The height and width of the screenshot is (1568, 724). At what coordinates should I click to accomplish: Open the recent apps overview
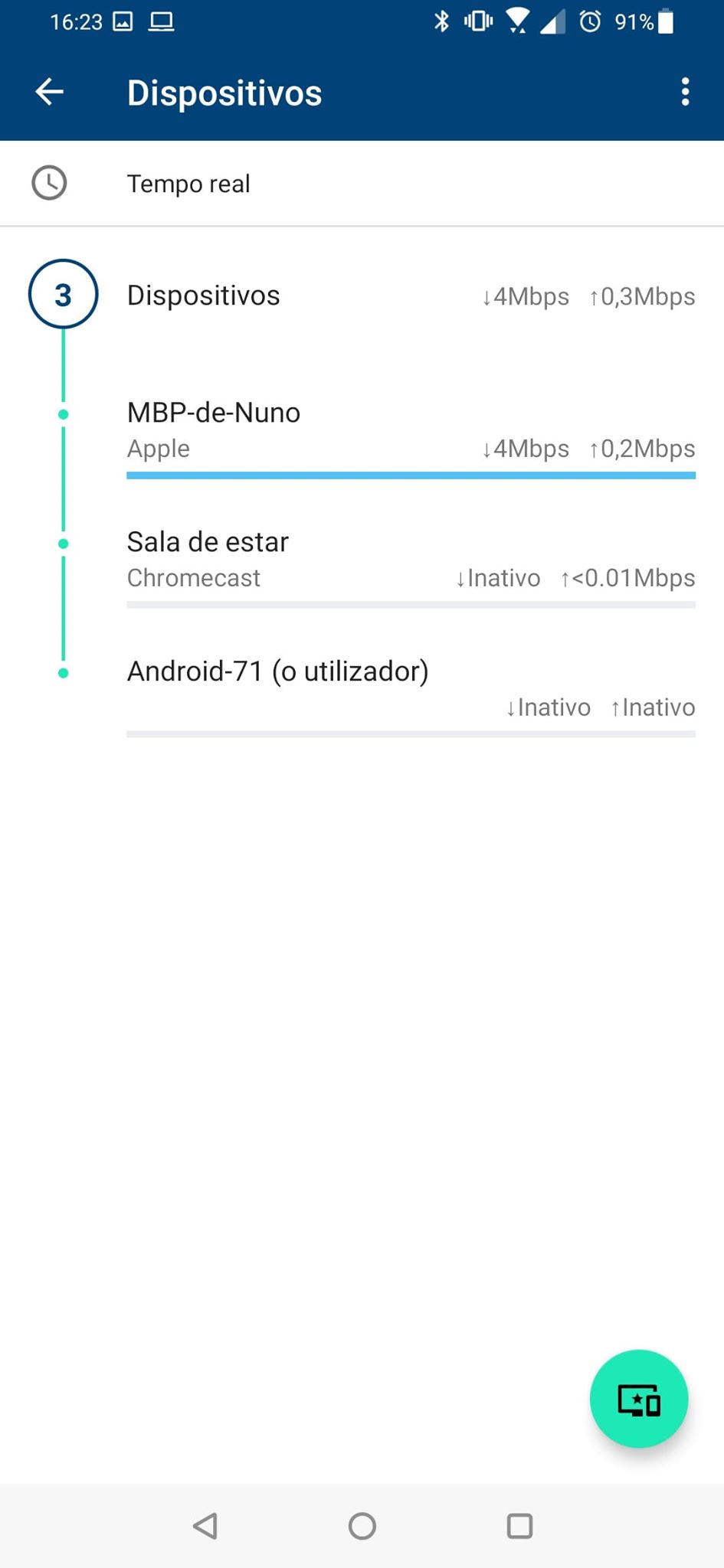pyautogui.click(x=519, y=1526)
